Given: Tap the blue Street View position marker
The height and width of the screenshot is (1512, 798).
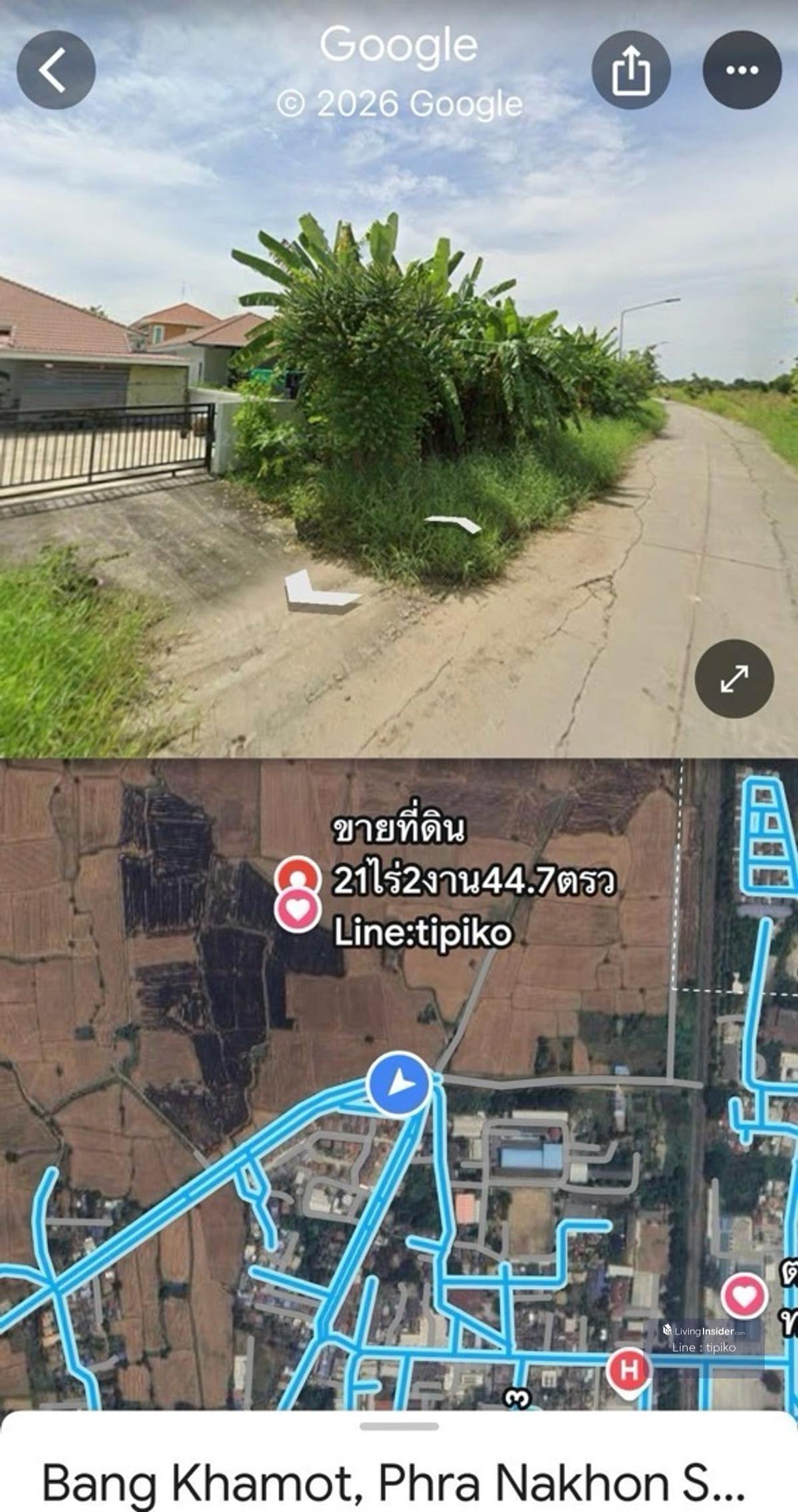Looking at the screenshot, I should click(x=400, y=1083).
